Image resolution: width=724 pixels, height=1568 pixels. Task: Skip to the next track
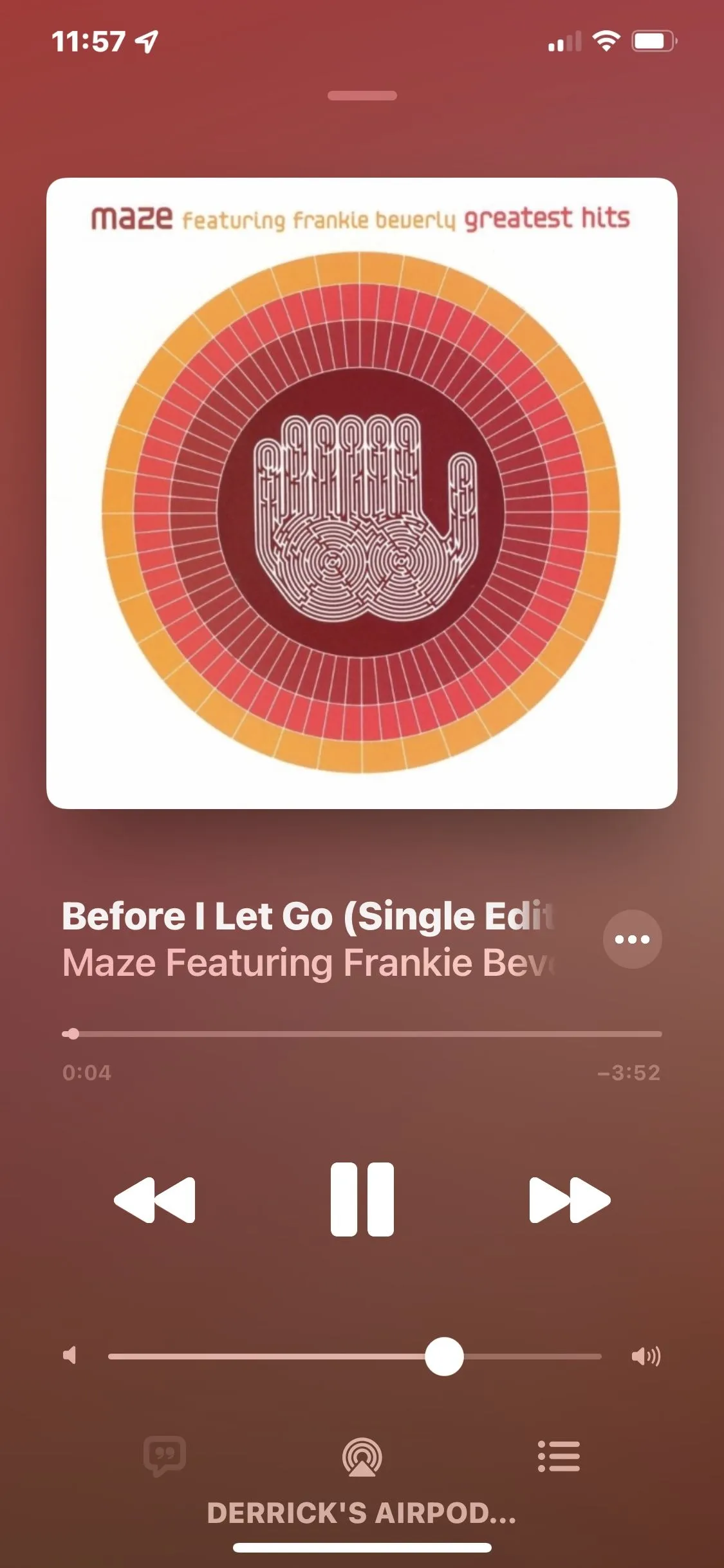569,1199
